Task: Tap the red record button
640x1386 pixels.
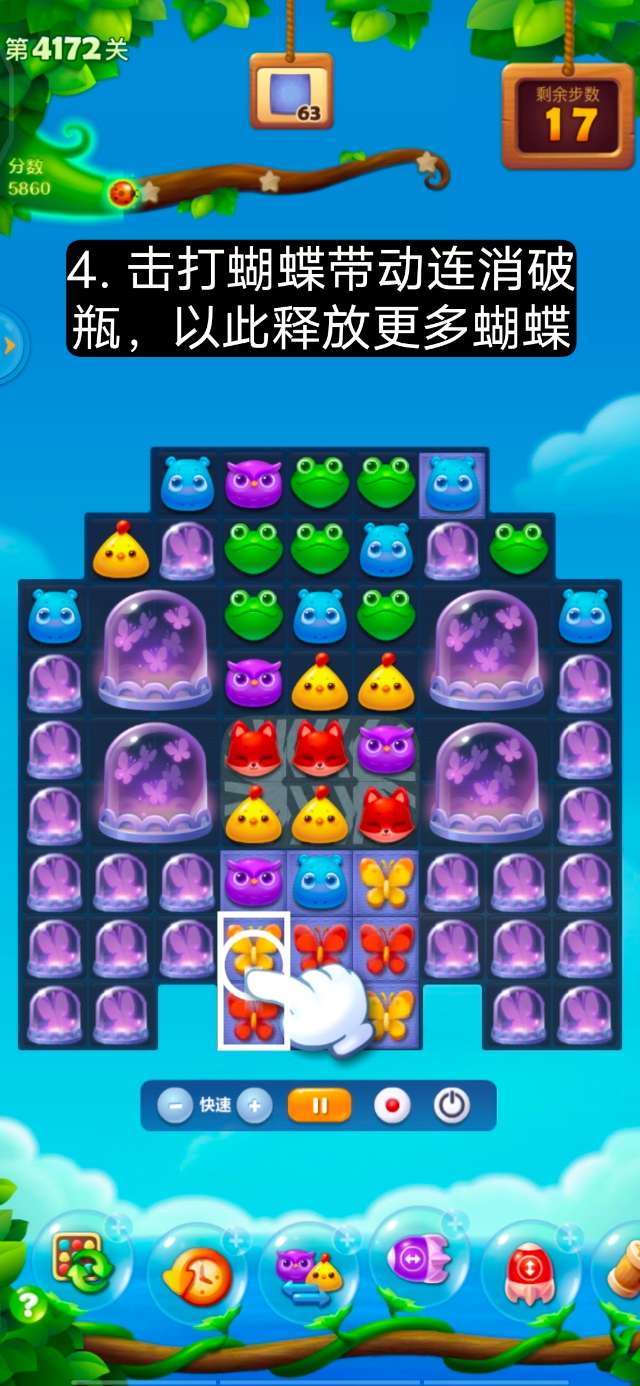Action: tap(392, 1106)
